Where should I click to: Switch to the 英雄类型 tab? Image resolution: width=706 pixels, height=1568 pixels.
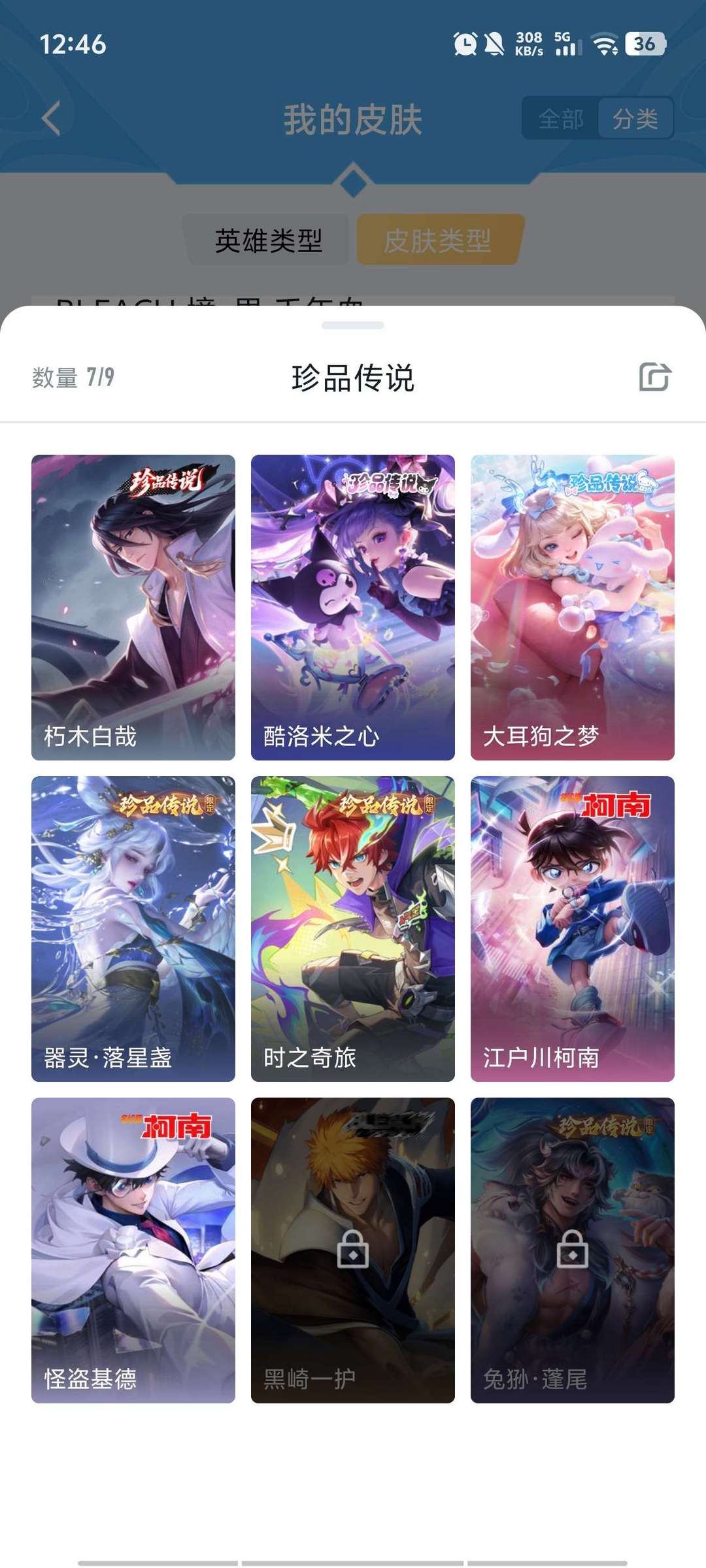(x=269, y=240)
